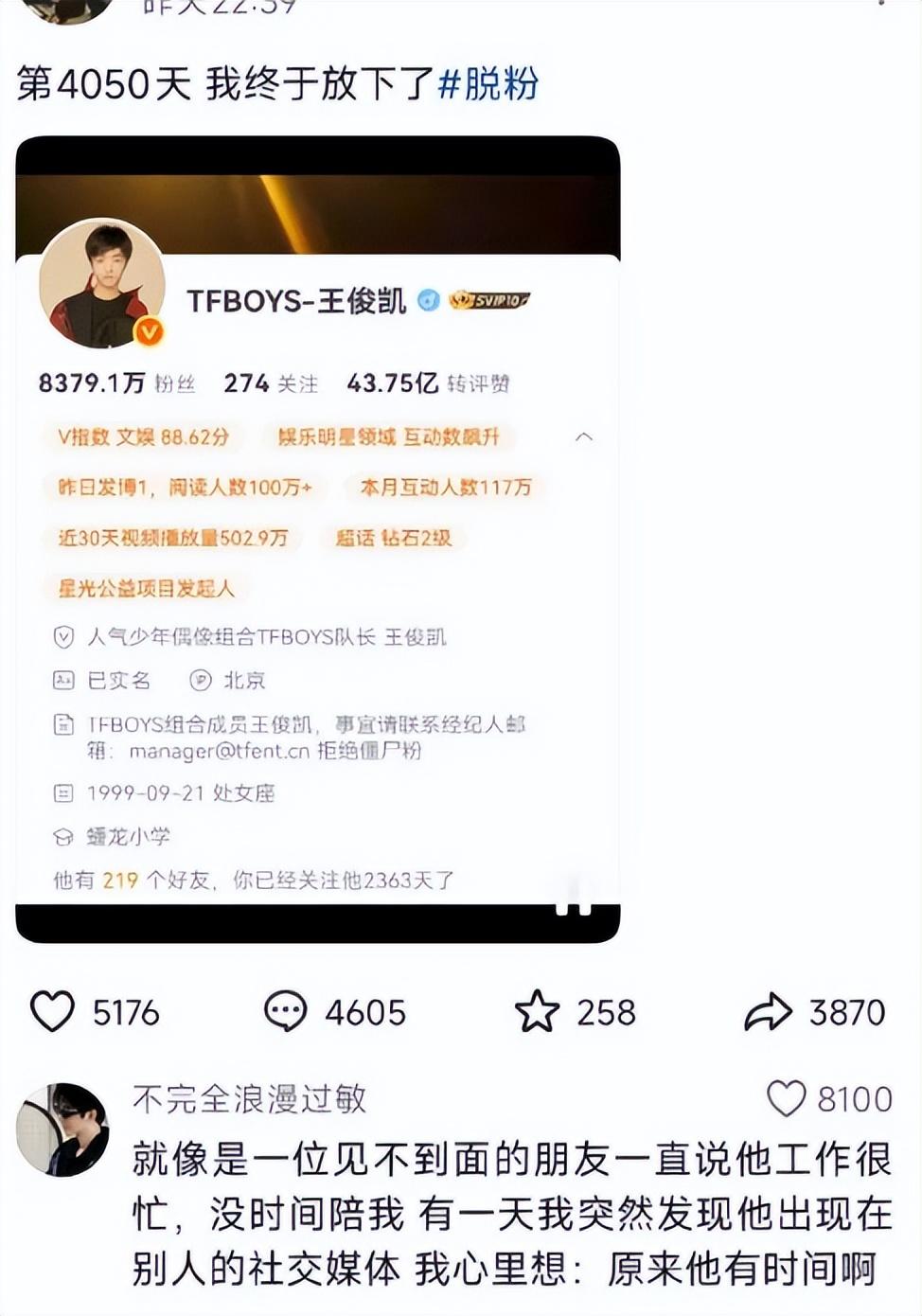Favorite the post using the star icon
This screenshot has height=1316, width=922.
[537, 1011]
